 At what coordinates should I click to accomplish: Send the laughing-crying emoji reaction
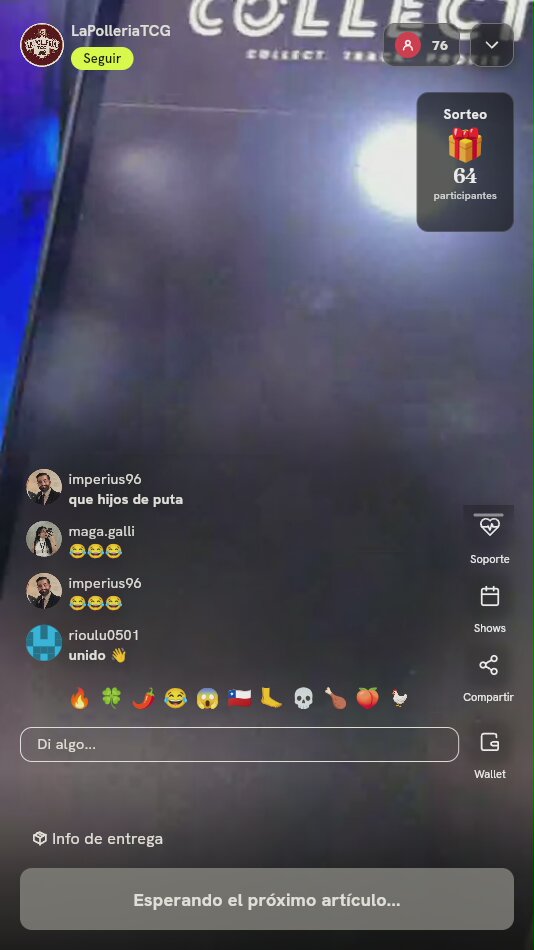point(176,698)
